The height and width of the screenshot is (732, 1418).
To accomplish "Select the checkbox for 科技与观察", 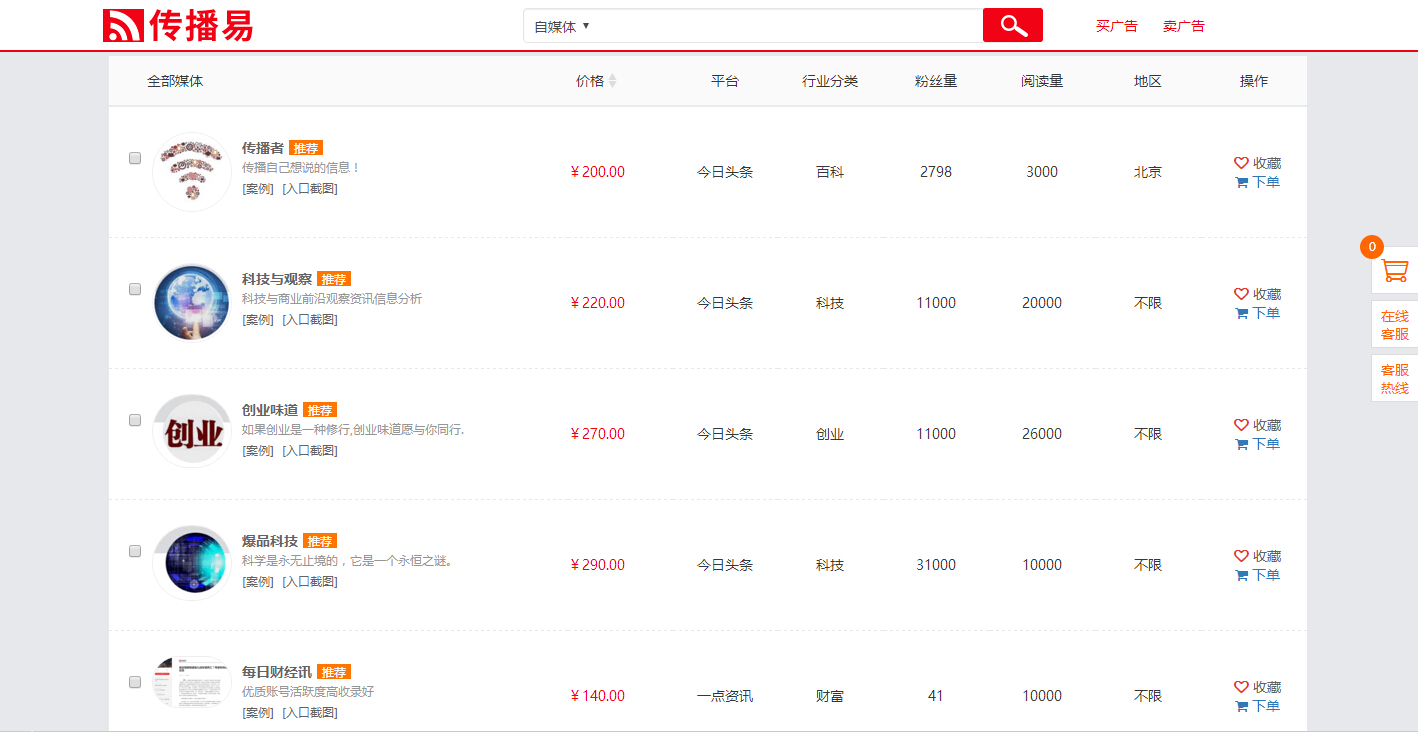I will click(135, 289).
